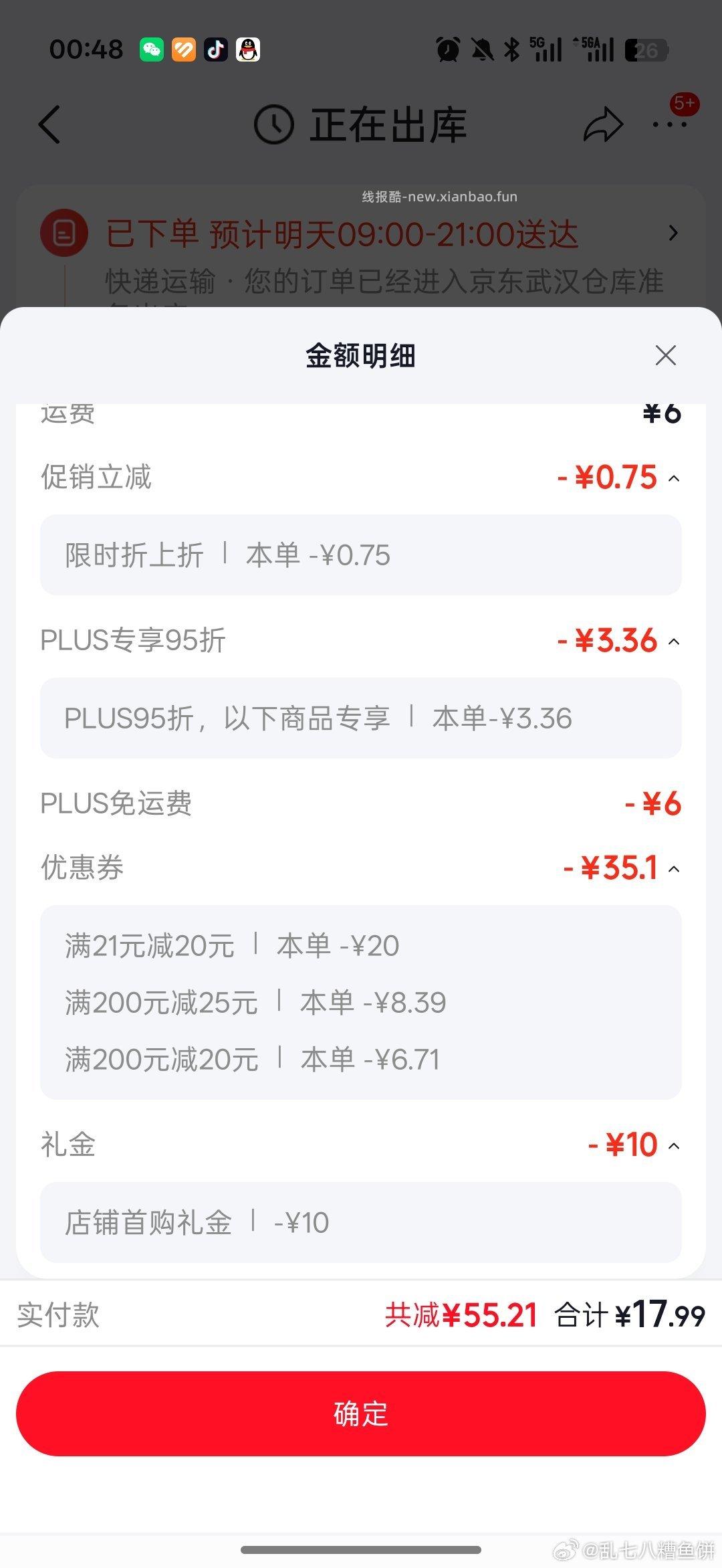Screen dimensions: 722x1568
Task: Tap the alarm clock status bar icon
Action: tap(449, 50)
